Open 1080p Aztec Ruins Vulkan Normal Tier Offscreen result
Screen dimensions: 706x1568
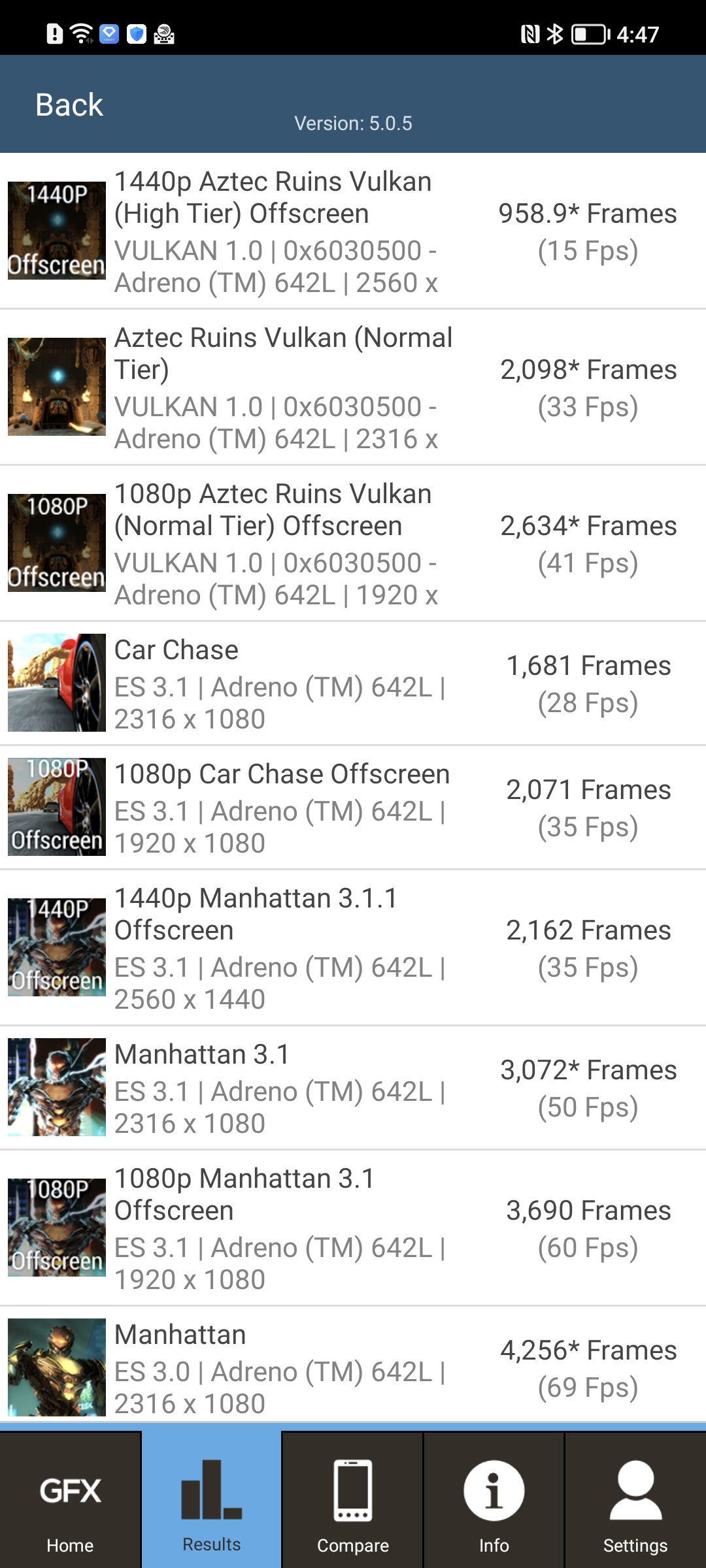click(x=353, y=544)
